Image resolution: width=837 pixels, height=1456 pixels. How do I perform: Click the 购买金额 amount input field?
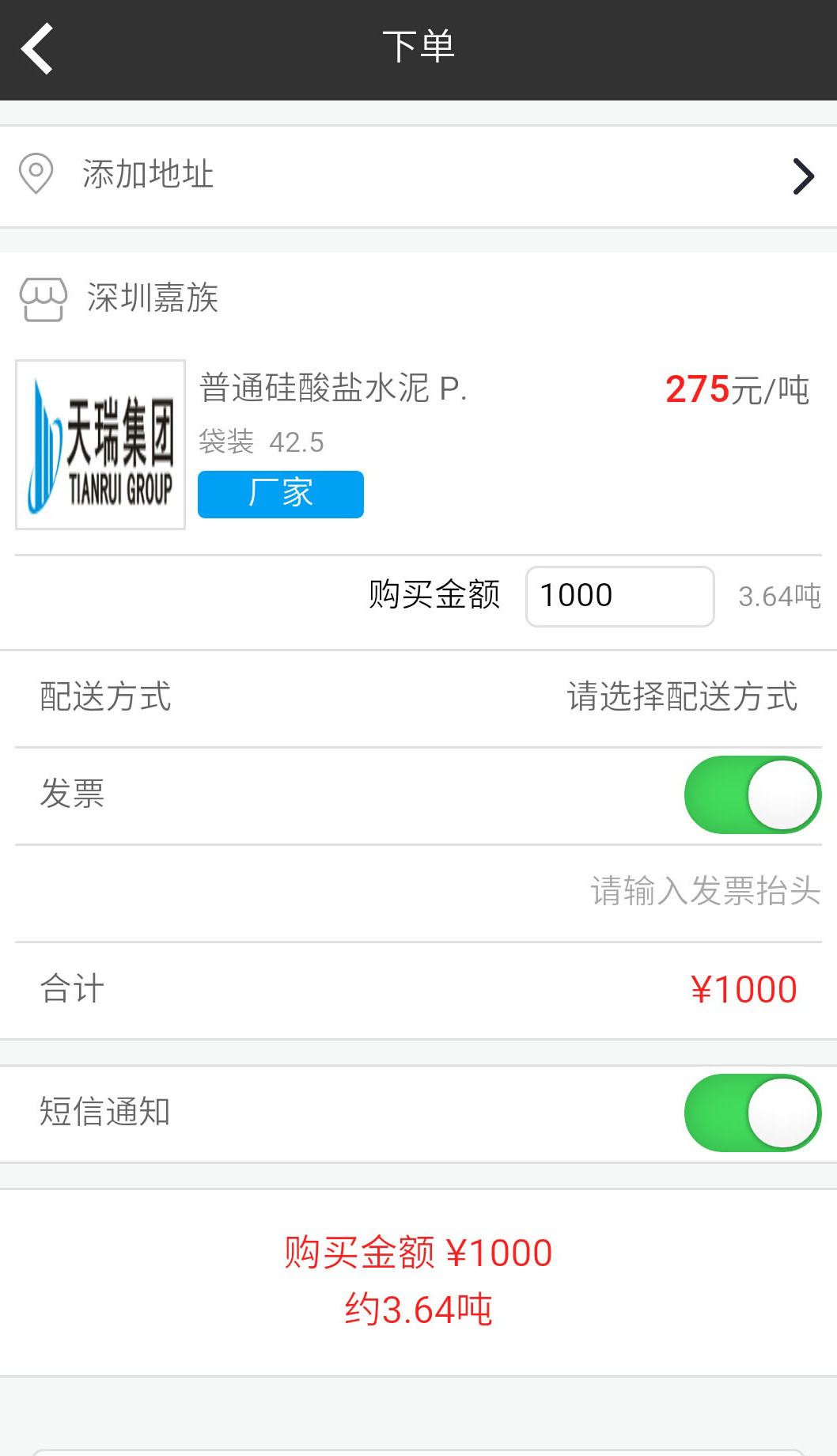point(619,595)
